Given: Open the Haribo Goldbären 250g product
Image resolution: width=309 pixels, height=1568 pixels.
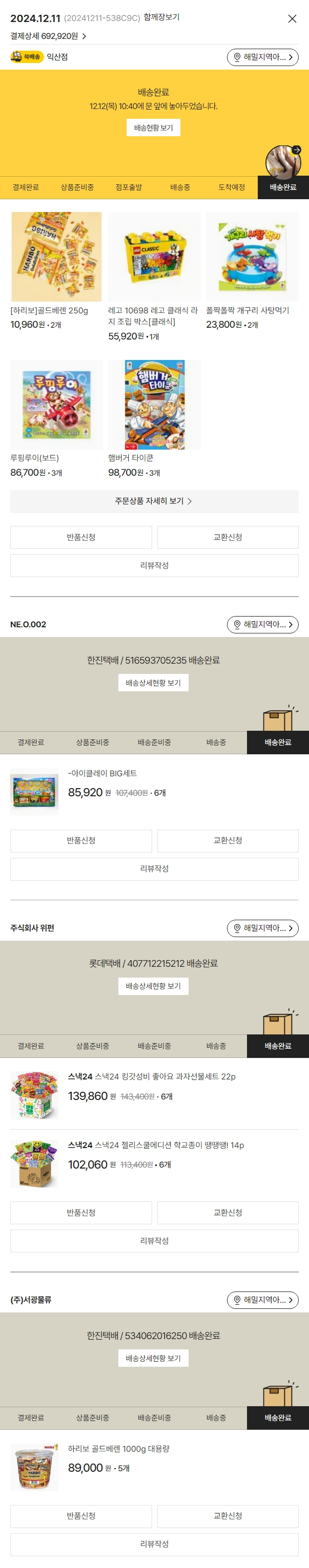Looking at the screenshot, I should (x=56, y=257).
